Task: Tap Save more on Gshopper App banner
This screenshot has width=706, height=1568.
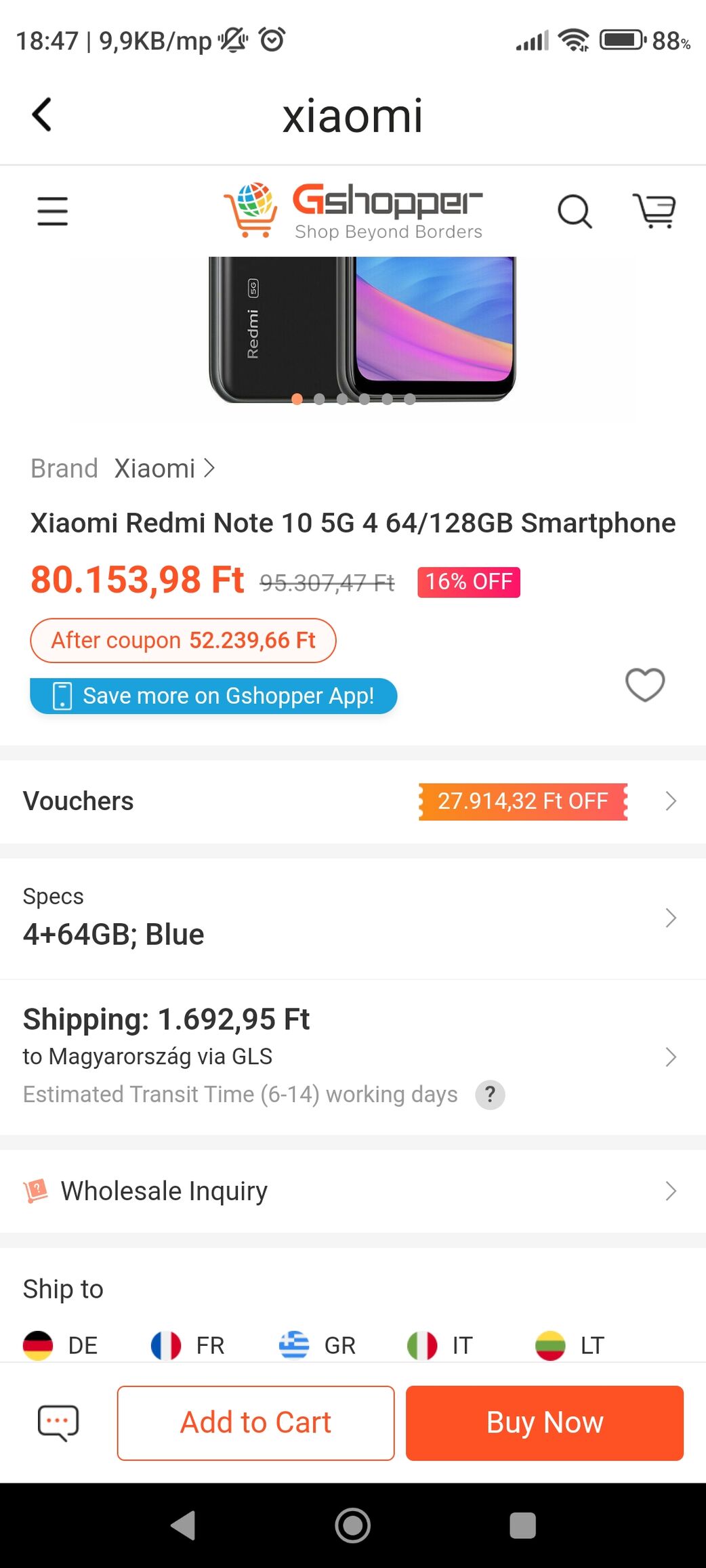Action: click(213, 696)
